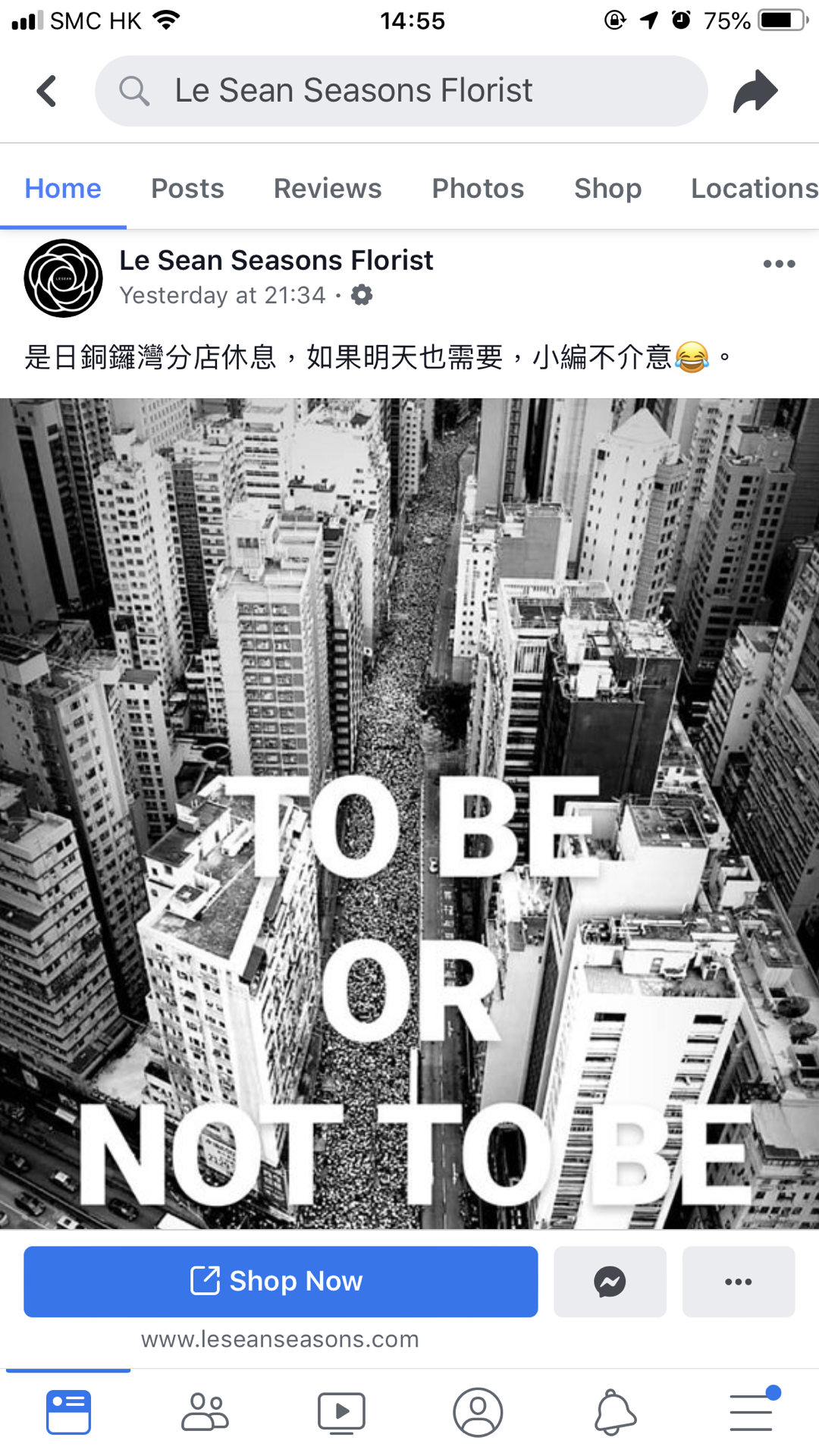This screenshot has width=819, height=1456.
Task: Open the hamburger menu tab
Action: (751, 1412)
